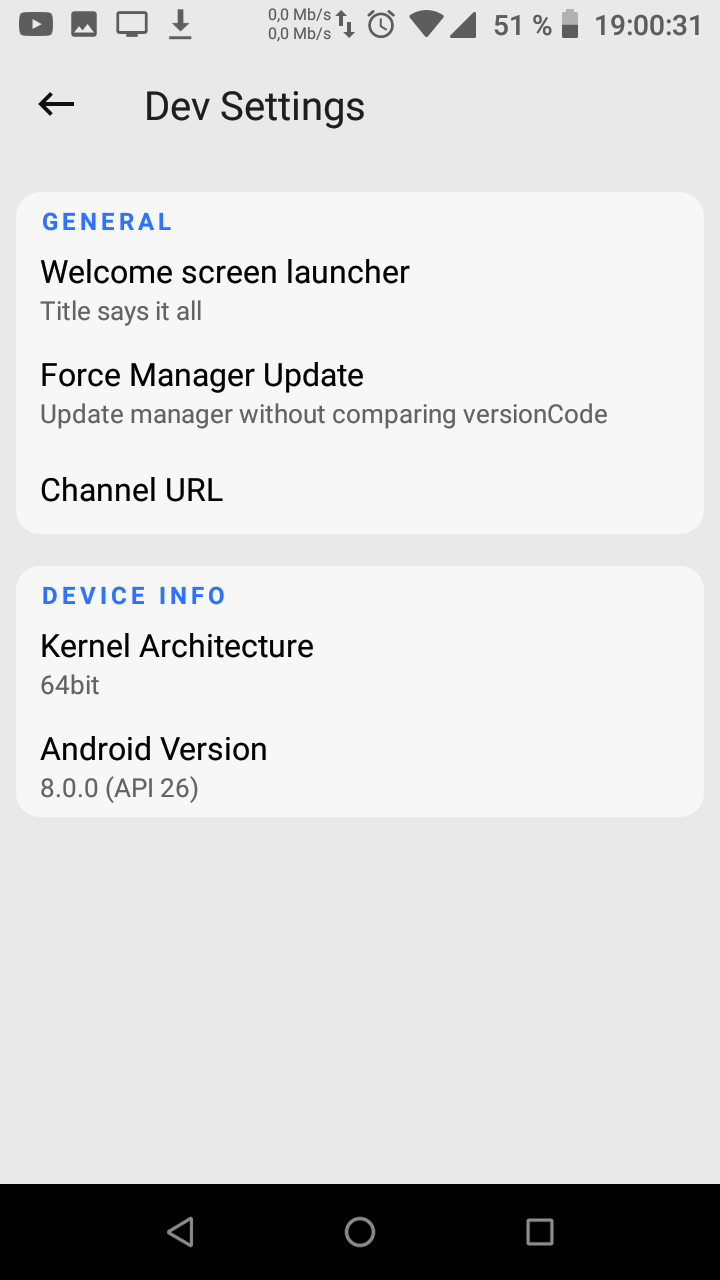Tap the gallery notification icon
The height and width of the screenshot is (1280, 720).
tap(84, 22)
